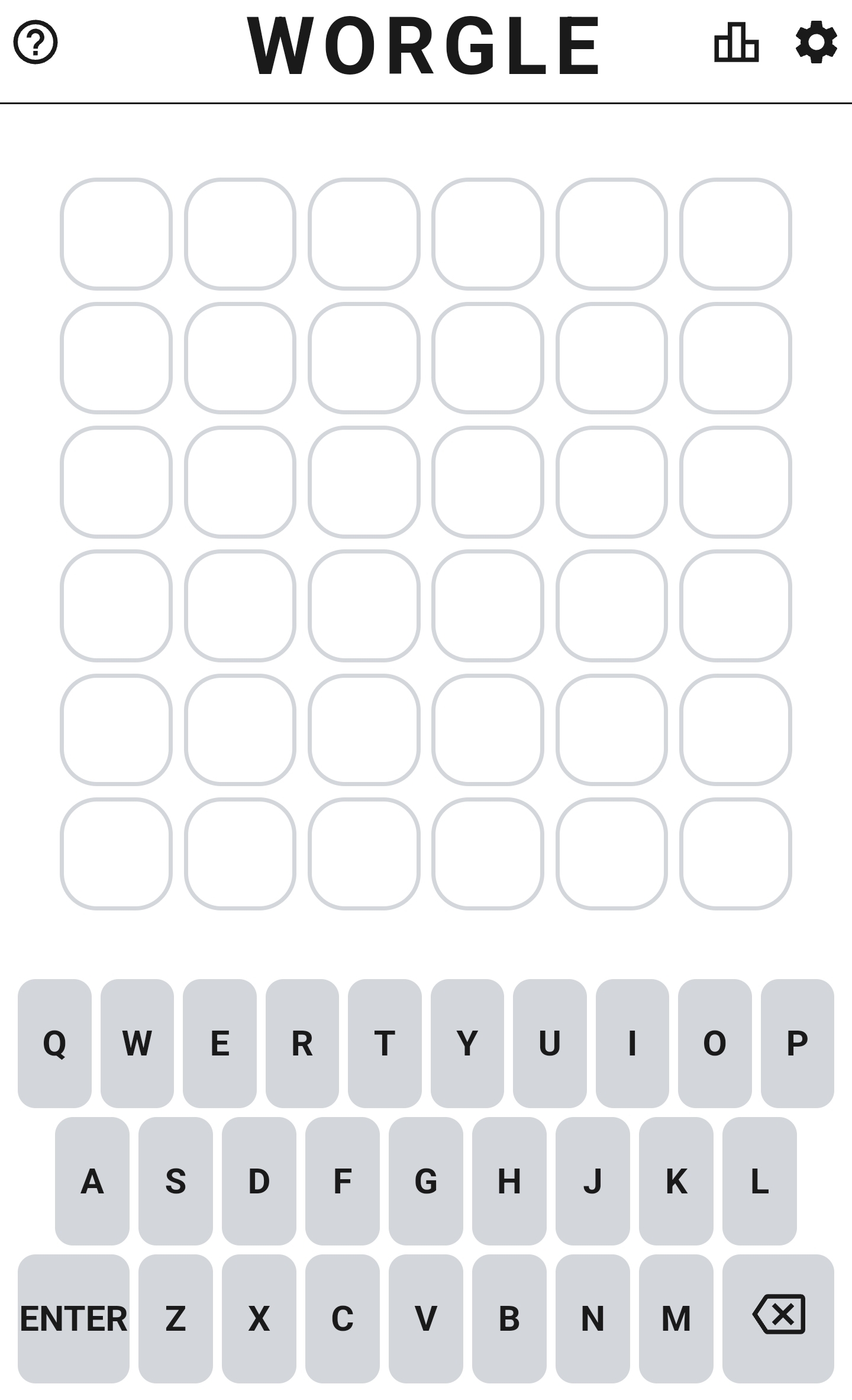
Task: Open the statistics bar chart icon
Action: coord(735,43)
